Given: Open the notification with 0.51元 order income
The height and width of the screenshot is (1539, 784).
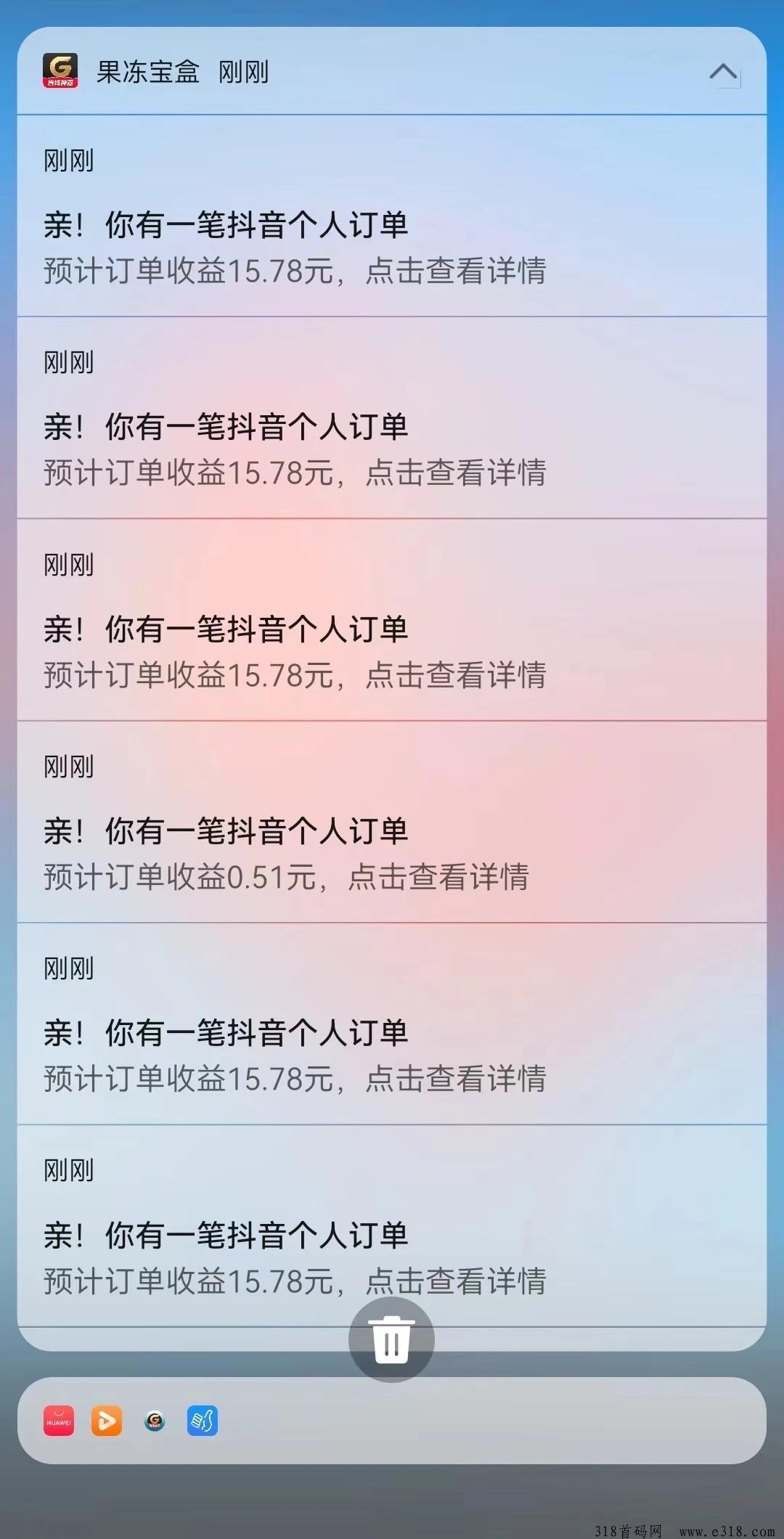Looking at the screenshot, I should tap(392, 822).
